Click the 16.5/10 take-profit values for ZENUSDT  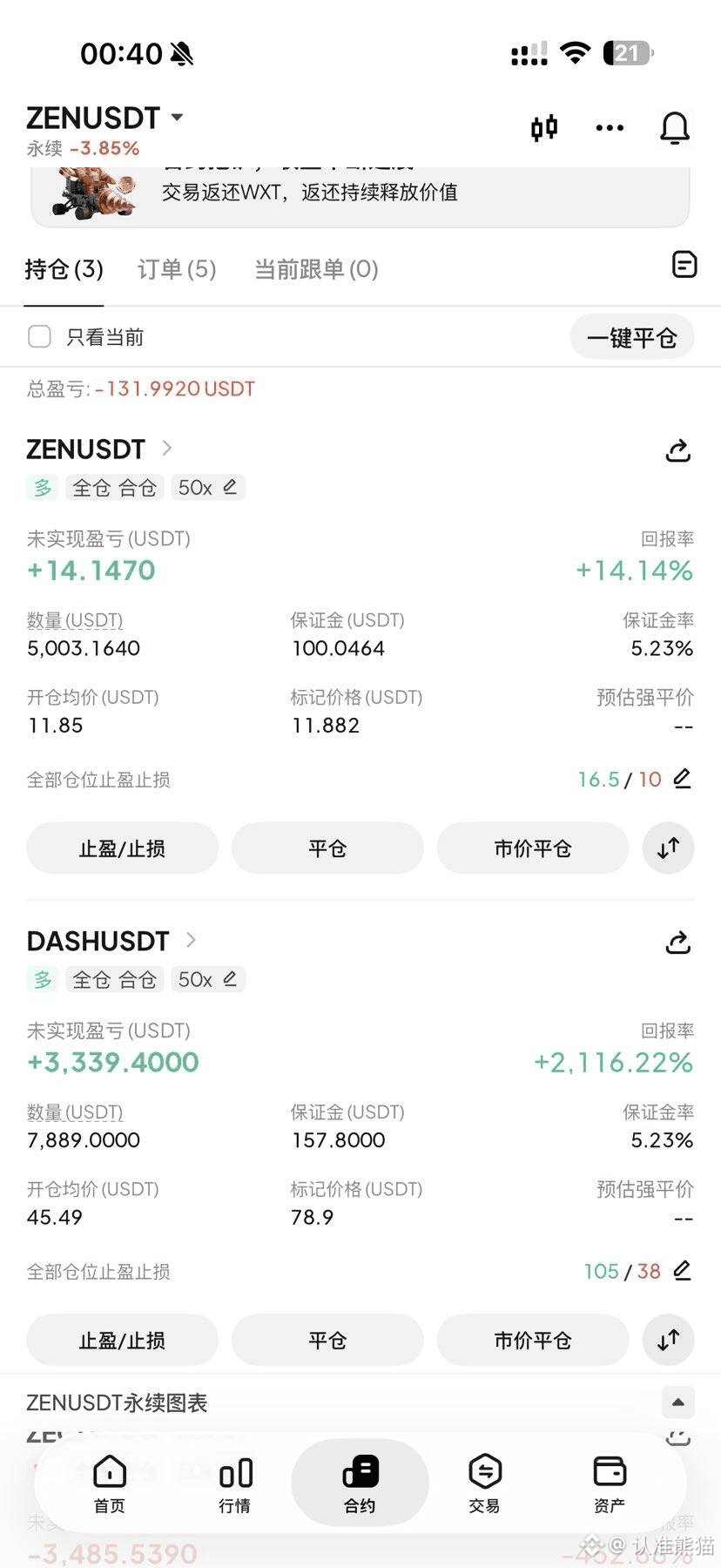pyautogui.click(x=620, y=779)
